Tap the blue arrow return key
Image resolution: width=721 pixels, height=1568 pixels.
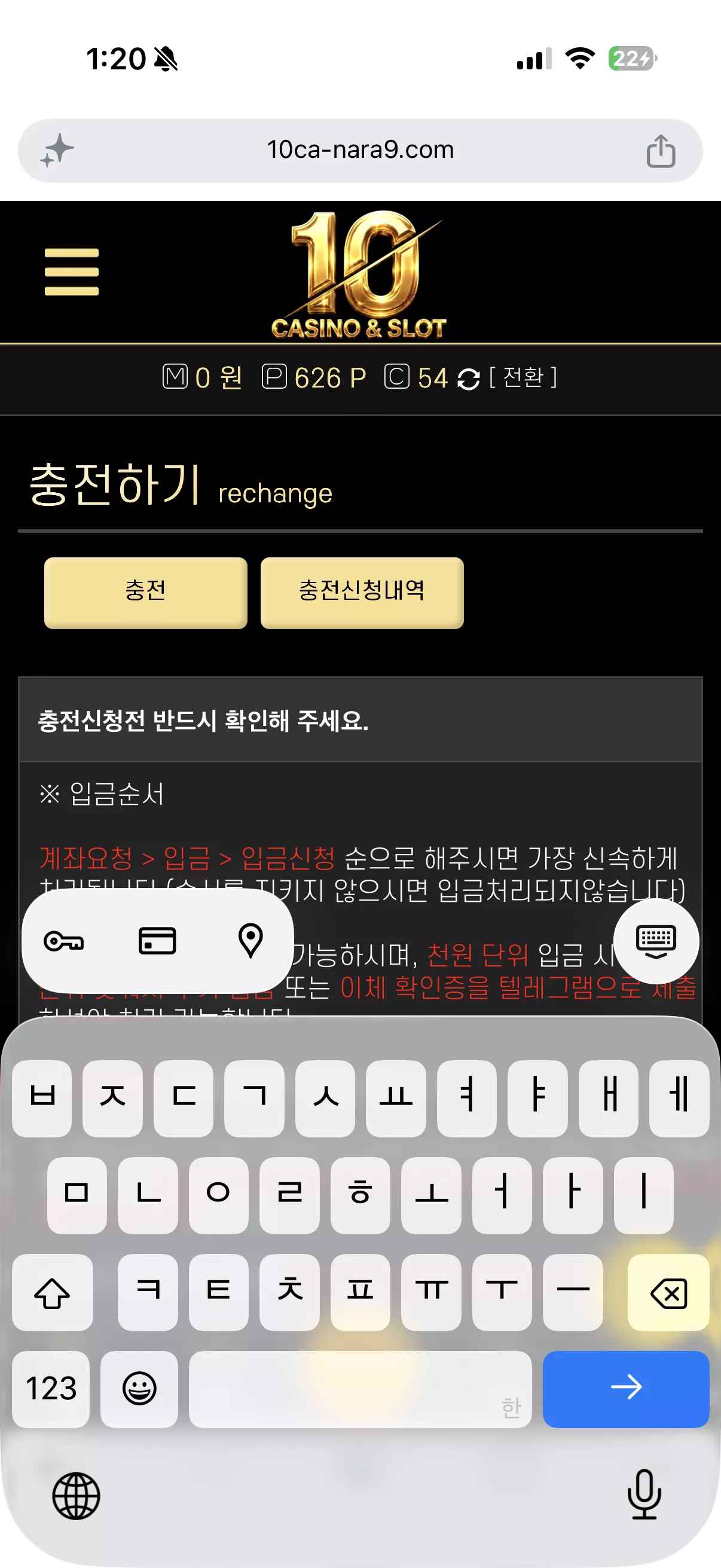pyautogui.click(x=625, y=1389)
